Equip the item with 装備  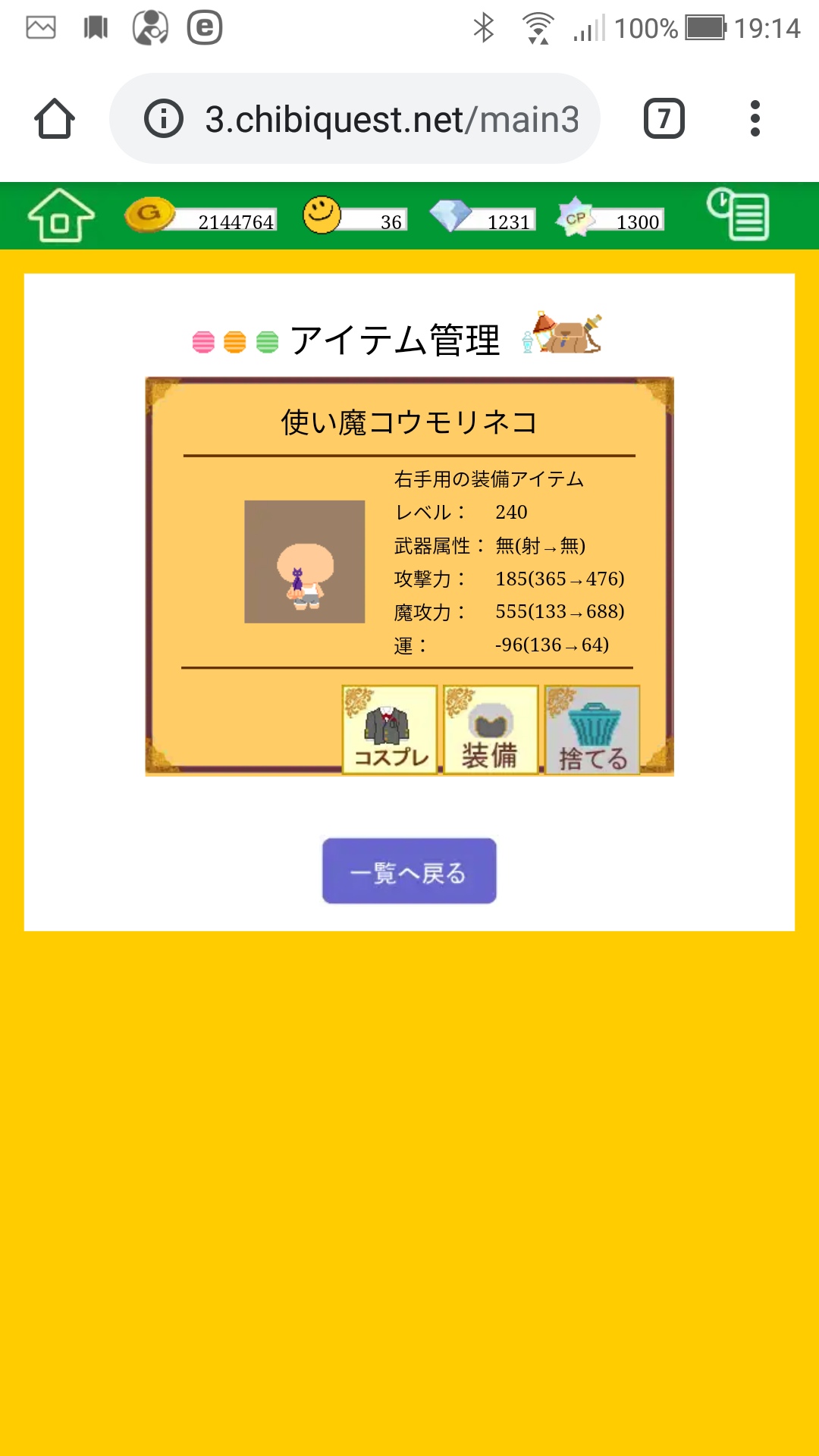coord(491,730)
